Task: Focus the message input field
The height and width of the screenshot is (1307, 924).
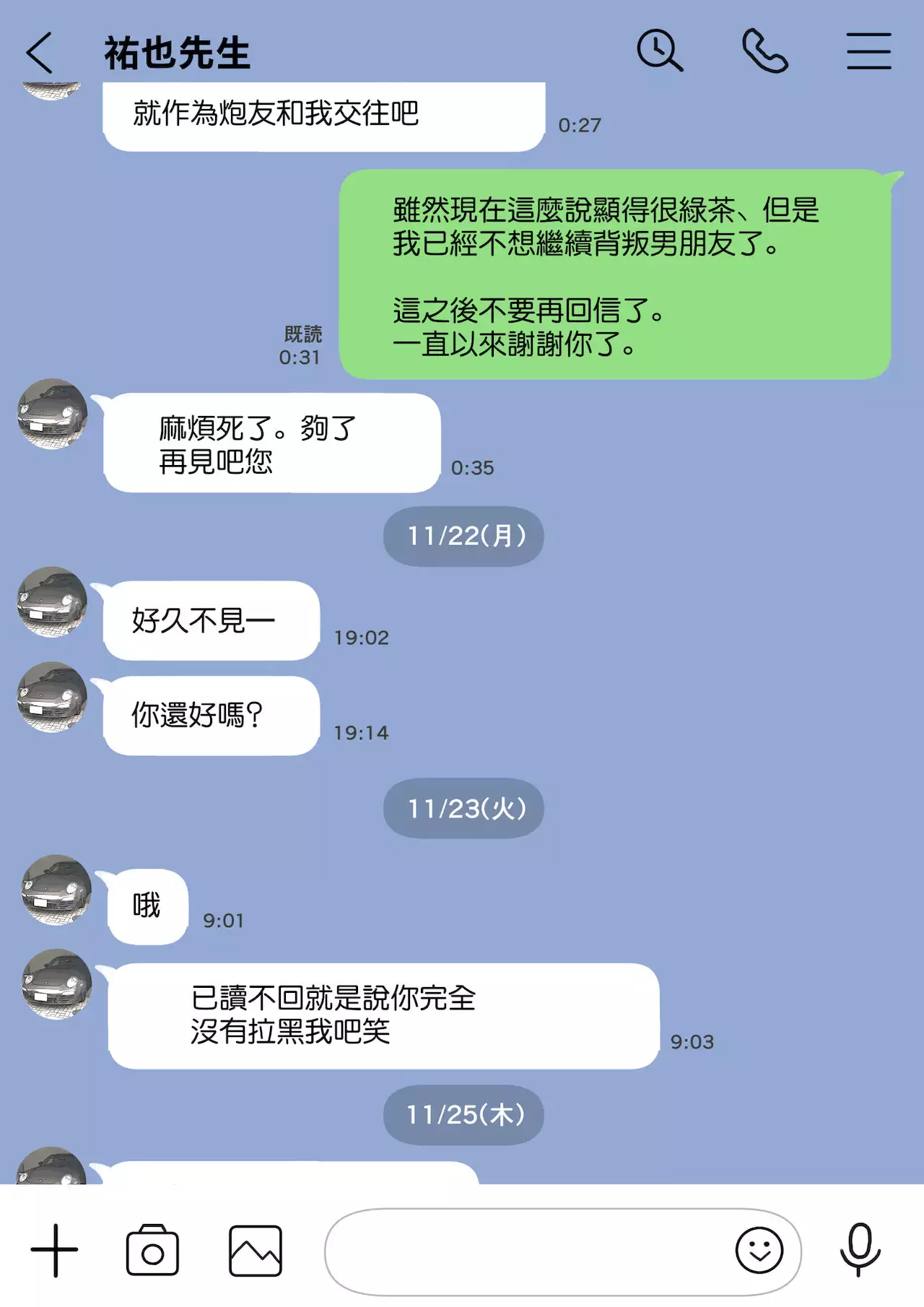Action: [527, 1251]
